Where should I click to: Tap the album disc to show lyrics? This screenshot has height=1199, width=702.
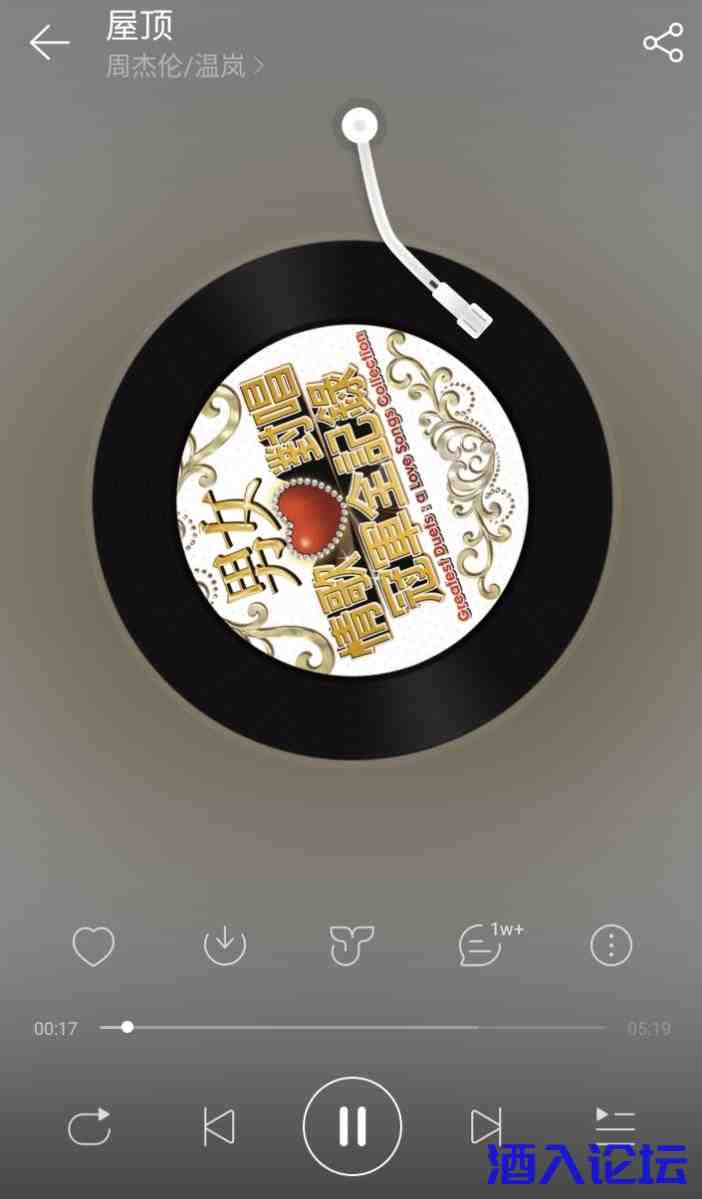tap(352, 500)
